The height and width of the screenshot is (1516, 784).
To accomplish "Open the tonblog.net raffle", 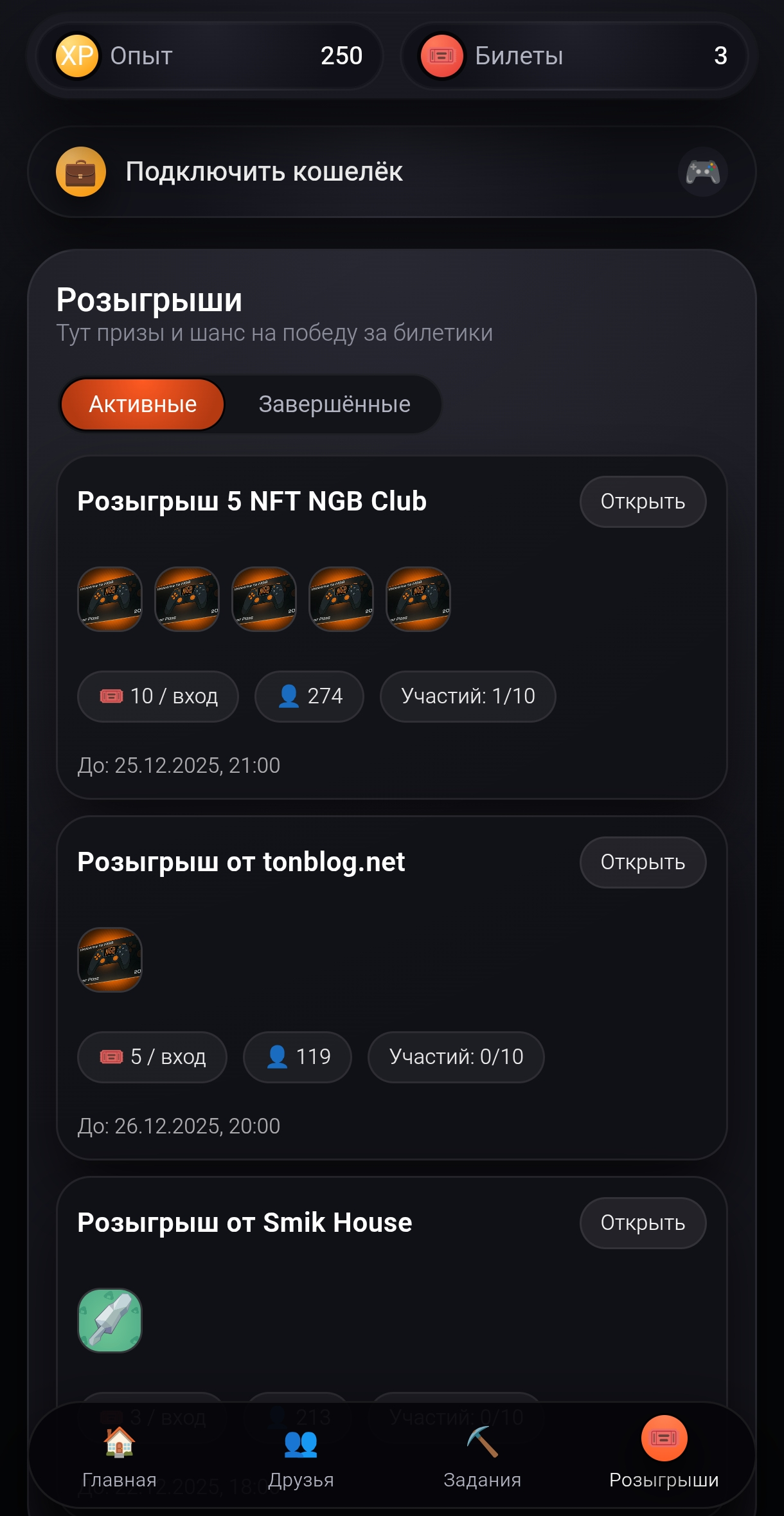I will (643, 862).
